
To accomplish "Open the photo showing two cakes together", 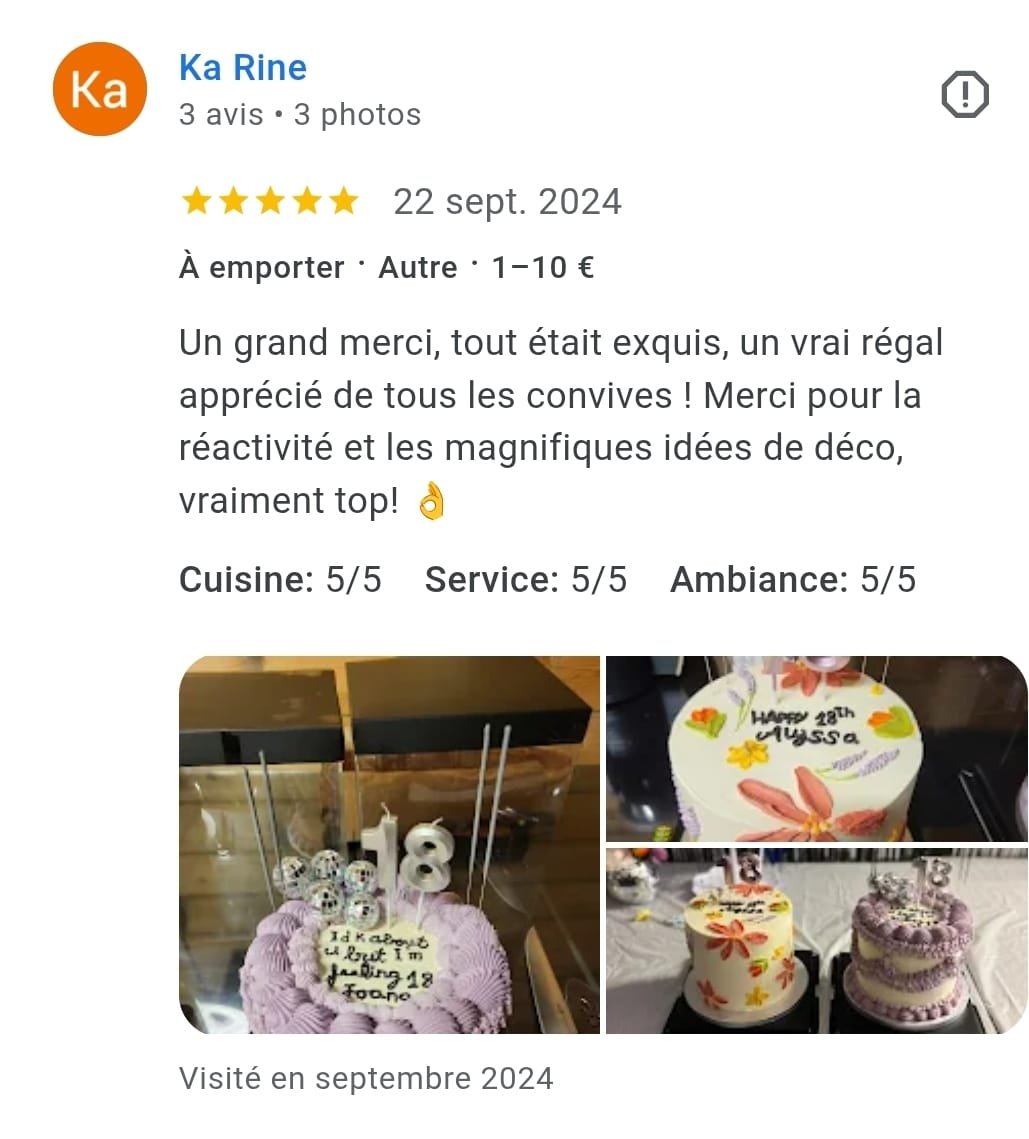I will [x=816, y=941].
